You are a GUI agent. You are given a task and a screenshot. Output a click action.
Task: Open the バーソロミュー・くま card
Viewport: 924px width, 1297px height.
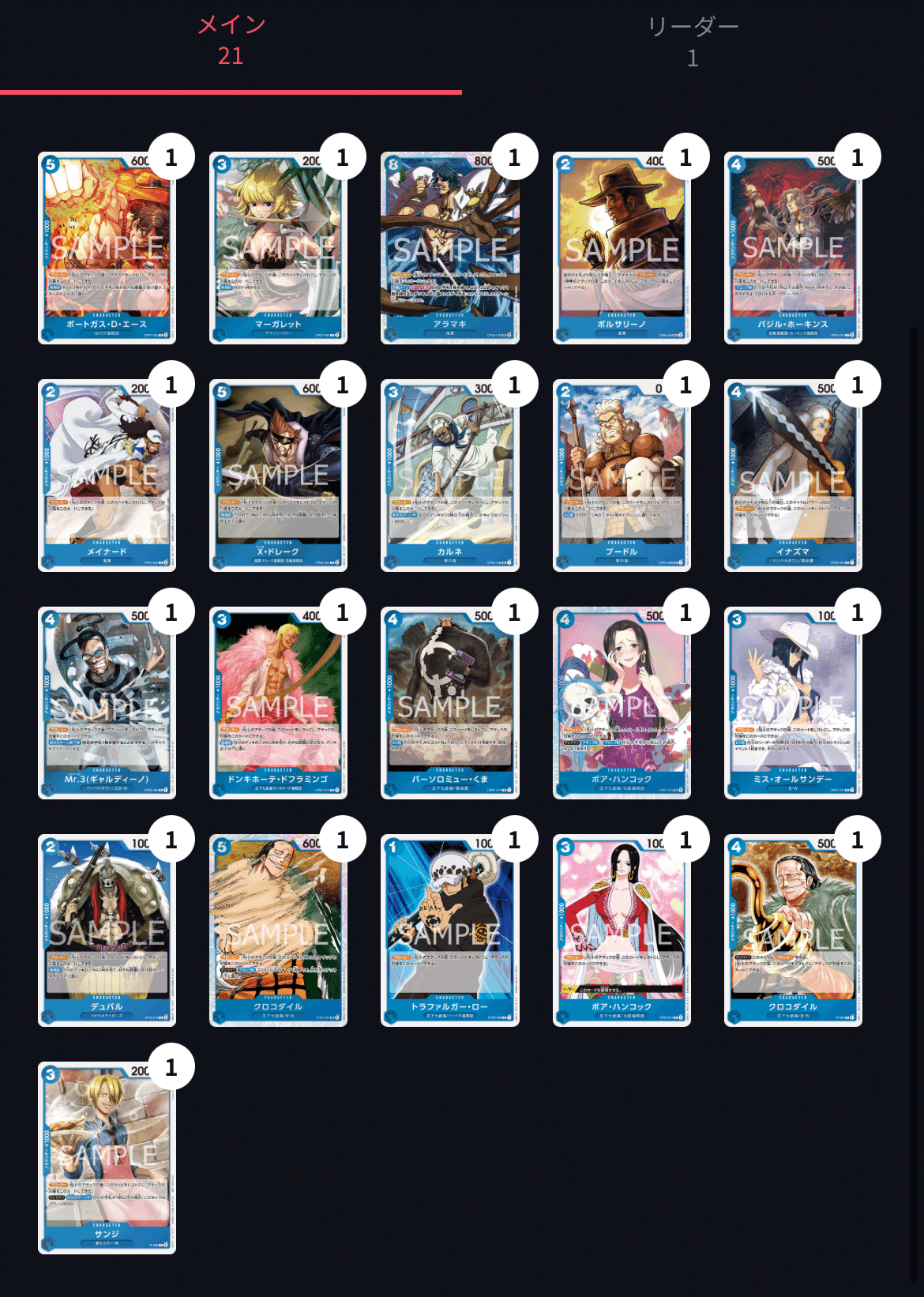point(449,704)
